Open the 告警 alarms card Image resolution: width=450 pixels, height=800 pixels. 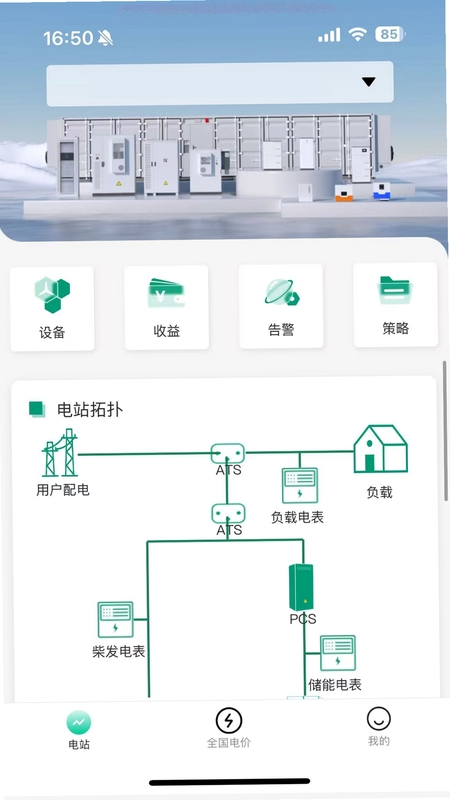tap(281, 306)
